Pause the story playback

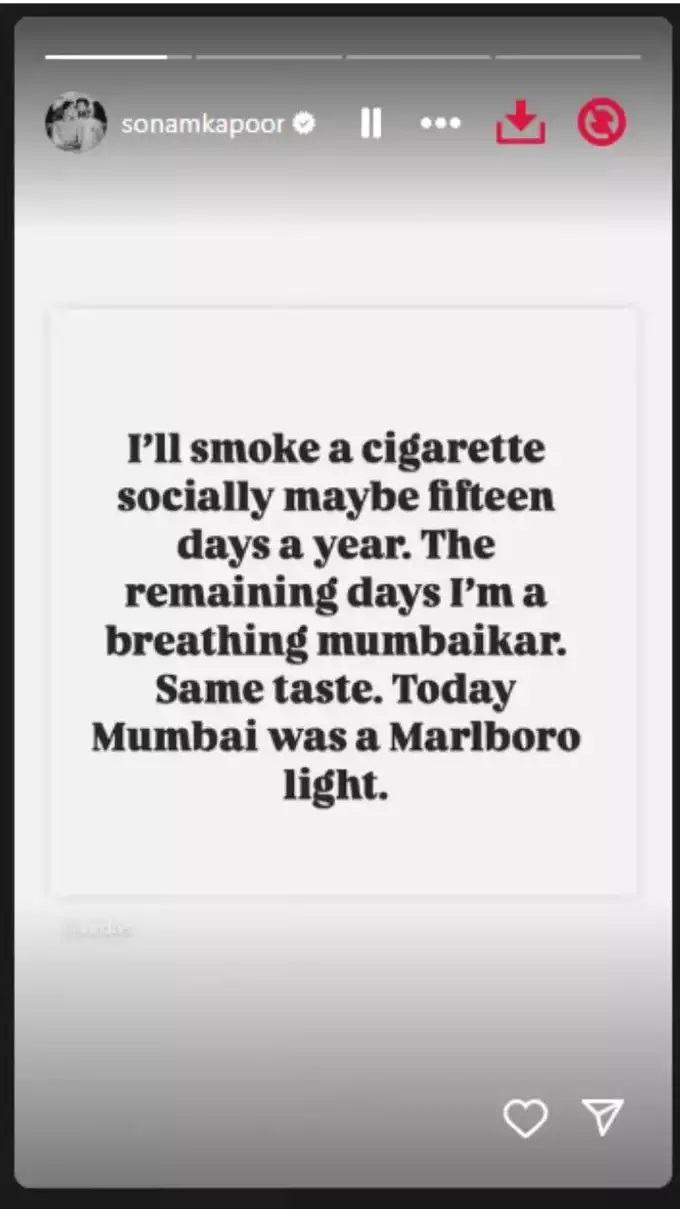pyautogui.click(x=371, y=123)
